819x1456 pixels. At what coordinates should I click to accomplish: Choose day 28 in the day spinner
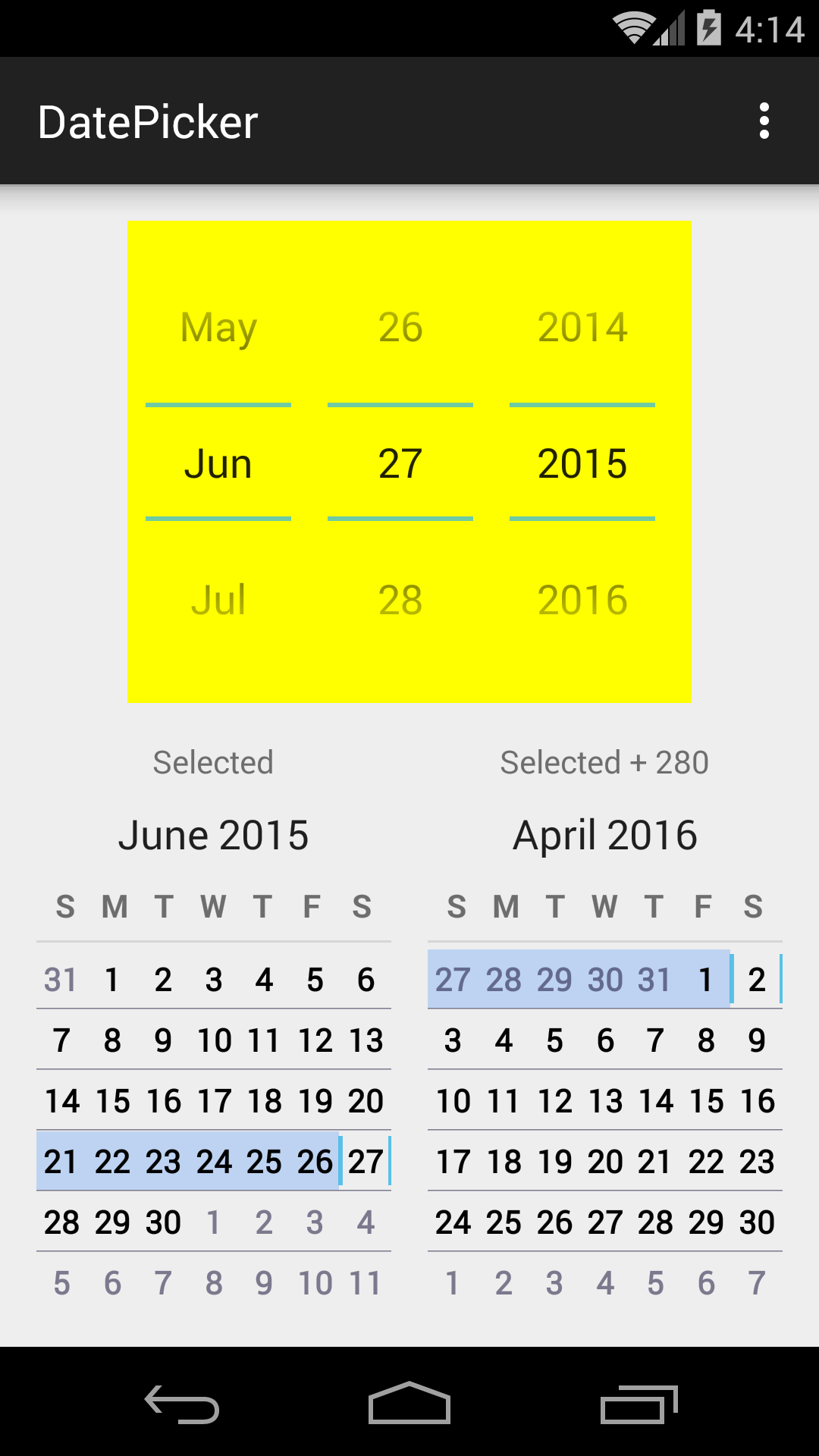pyautogui.click(x=400, y=600)
